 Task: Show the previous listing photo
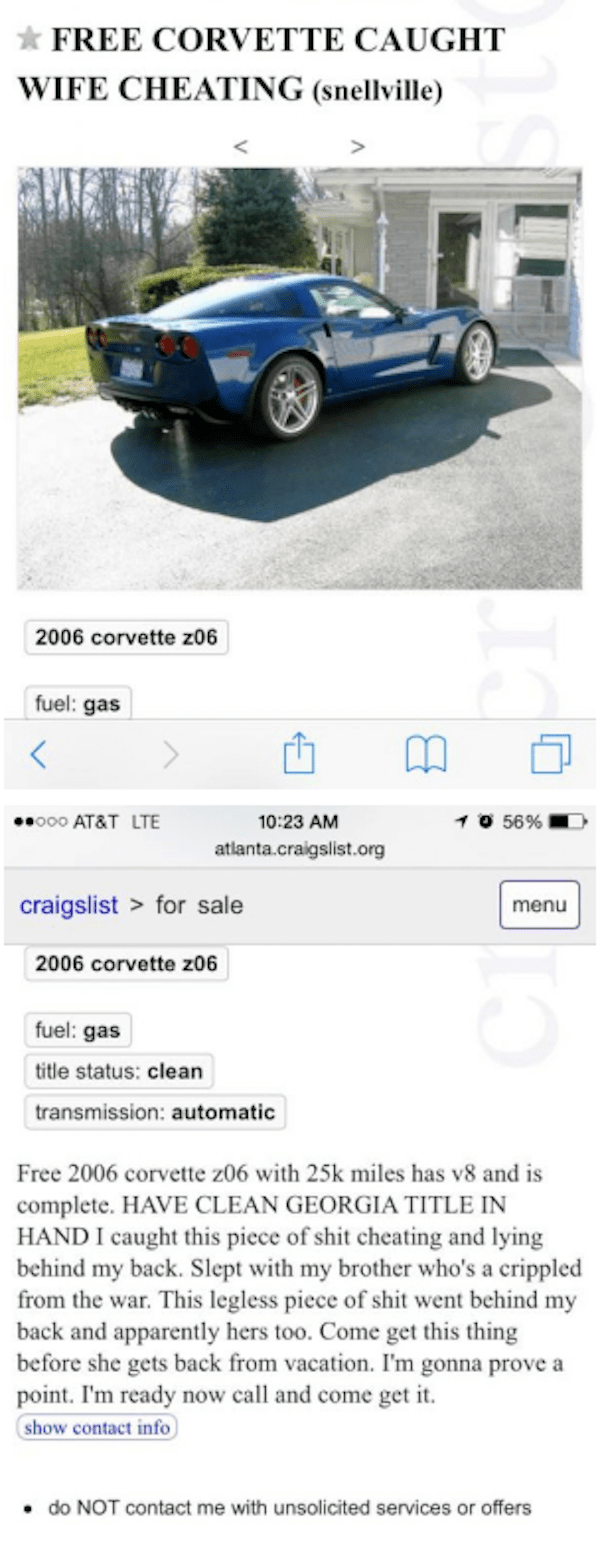(239, 147)
